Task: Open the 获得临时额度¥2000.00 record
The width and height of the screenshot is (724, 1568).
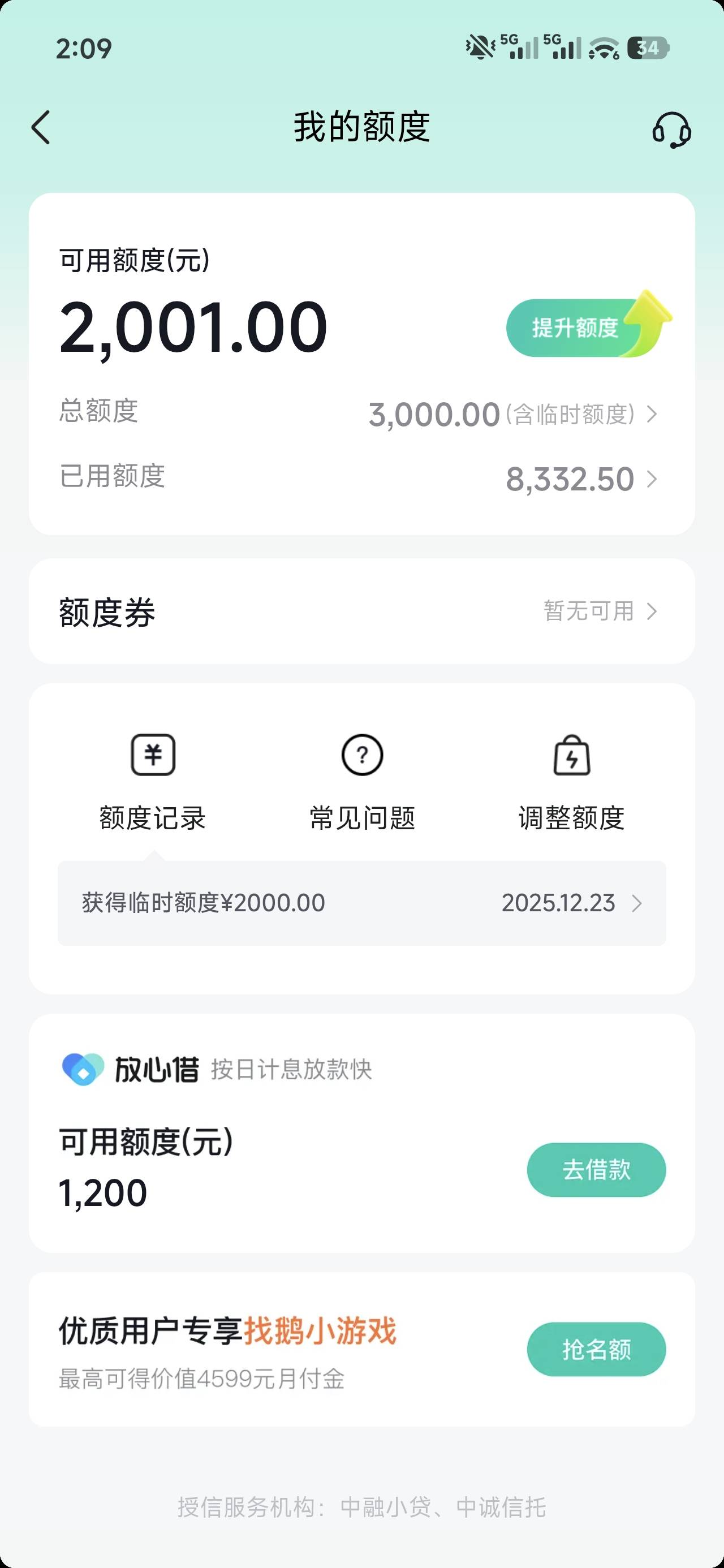Action: click(x=361, y=903)
